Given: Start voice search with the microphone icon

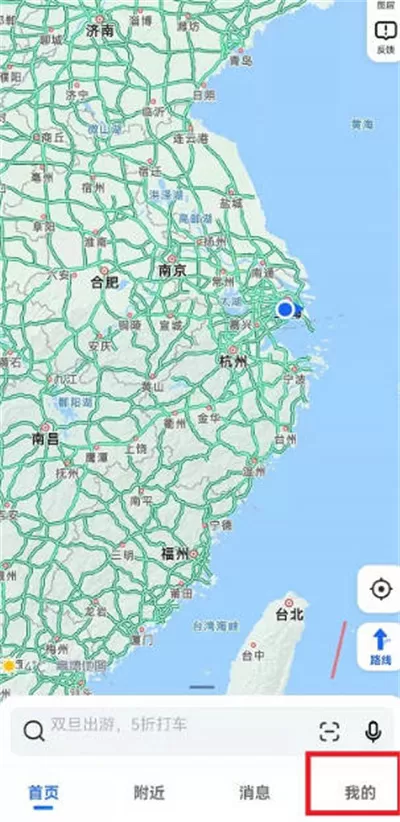Looking at the screenshot, I should (373, 731).
